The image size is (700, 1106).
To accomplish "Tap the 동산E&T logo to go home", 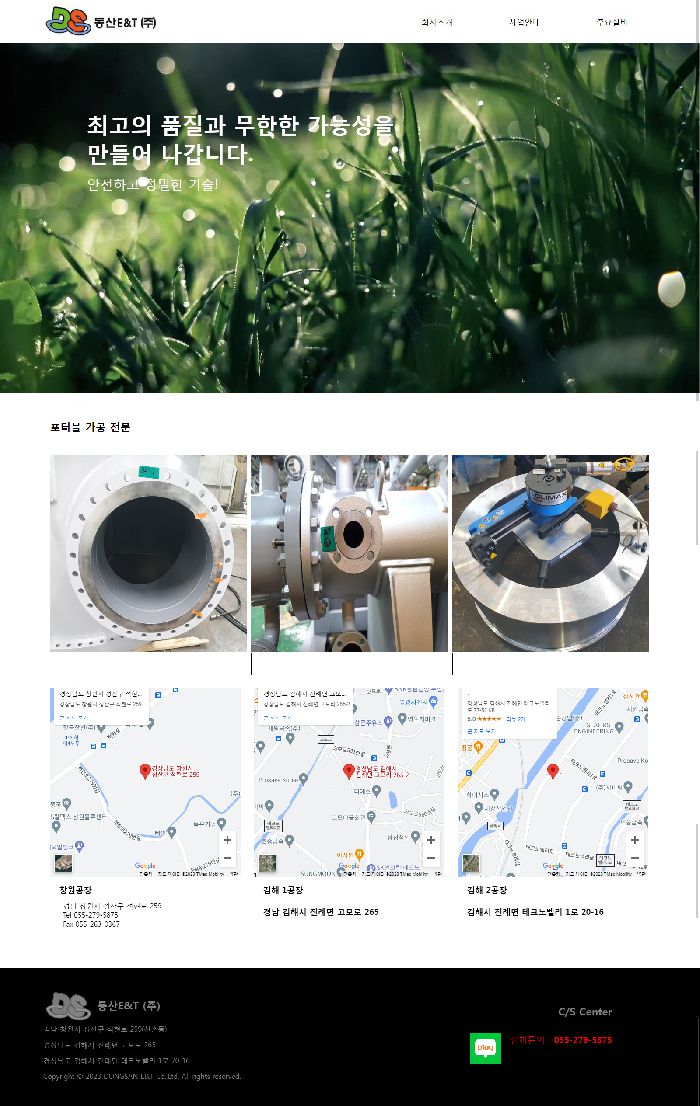I will 100,21.
